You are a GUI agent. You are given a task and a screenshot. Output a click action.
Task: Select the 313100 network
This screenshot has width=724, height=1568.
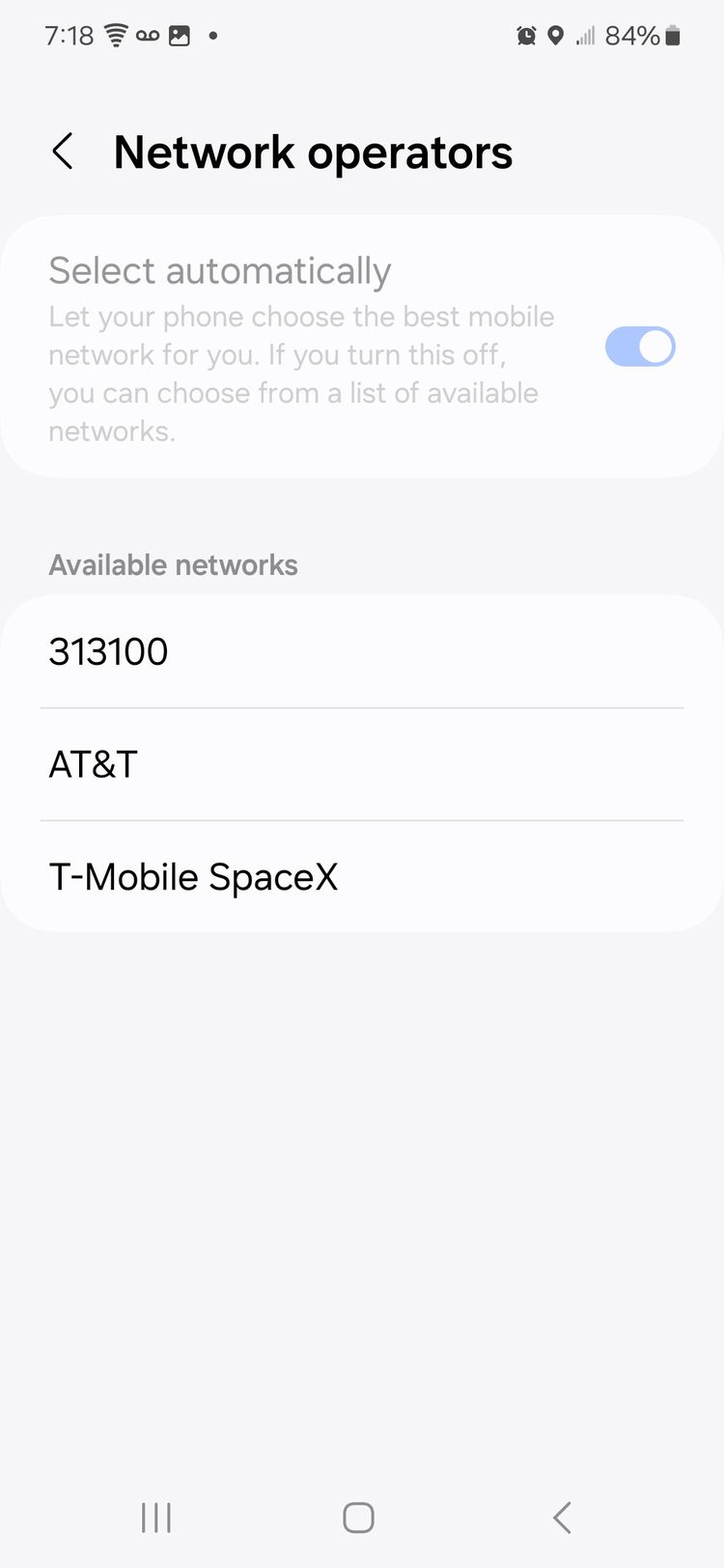[x=362, y=652]
